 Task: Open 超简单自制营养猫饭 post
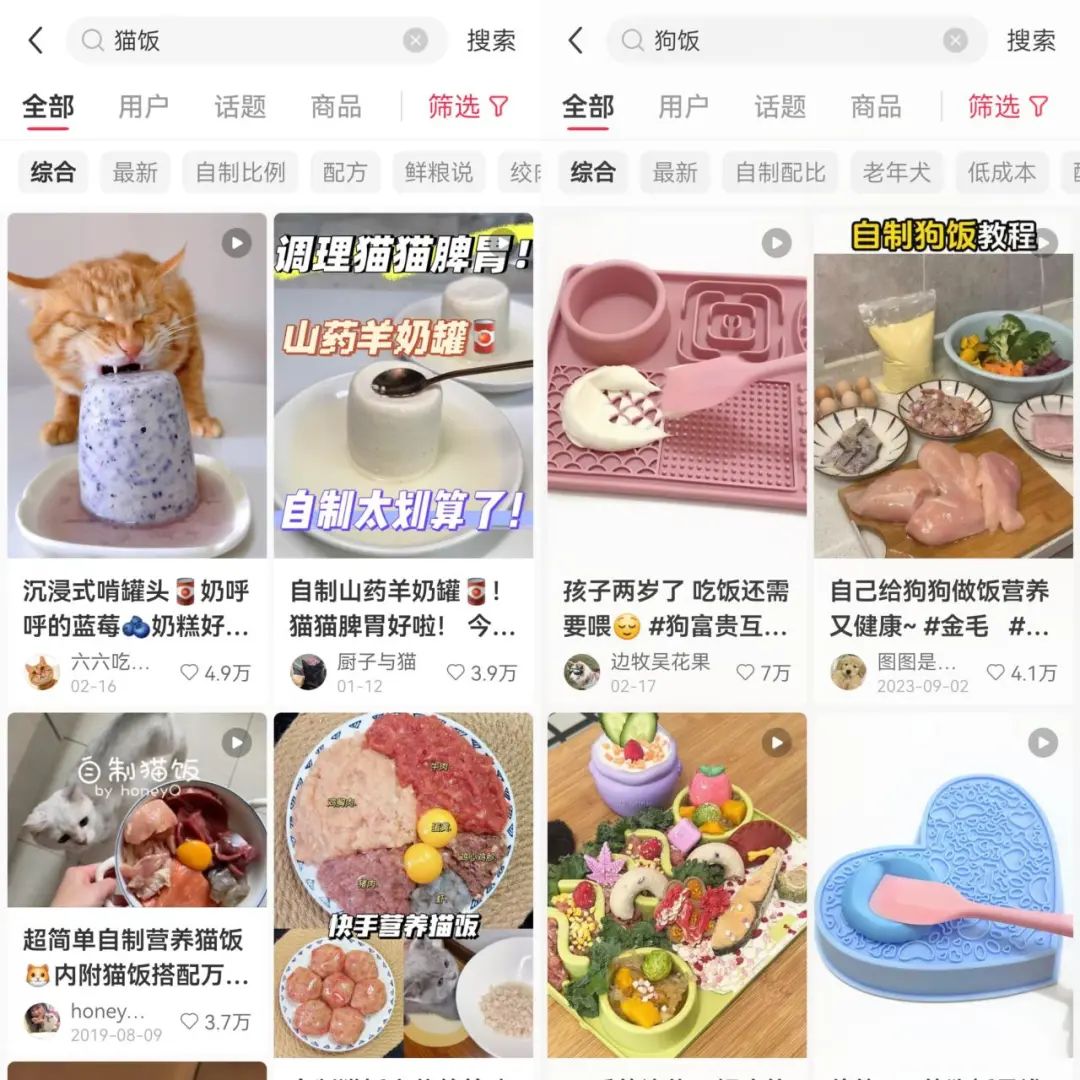click(137, 810)
